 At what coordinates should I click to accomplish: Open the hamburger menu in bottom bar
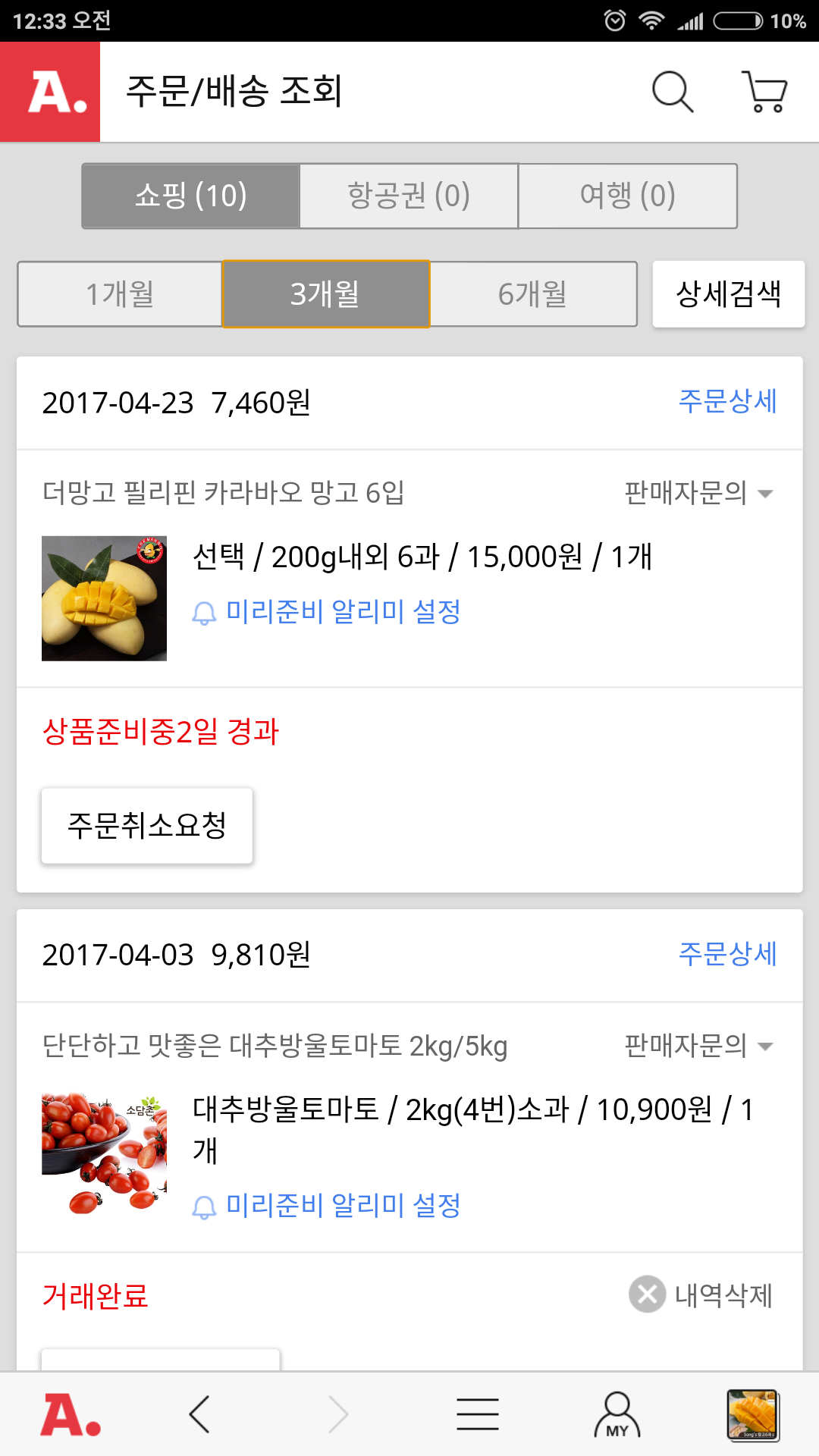coord(478,1414)
